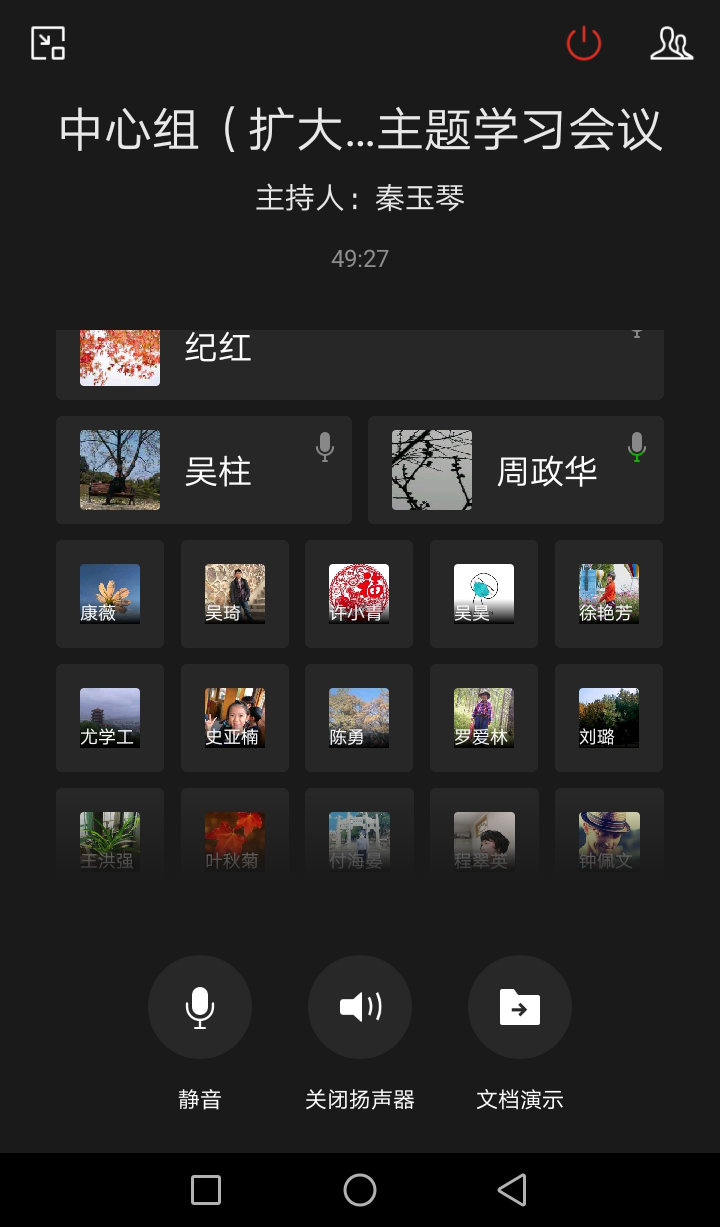Choose participant 尤学工
The image size is (720, 1227).
(110, 718)
